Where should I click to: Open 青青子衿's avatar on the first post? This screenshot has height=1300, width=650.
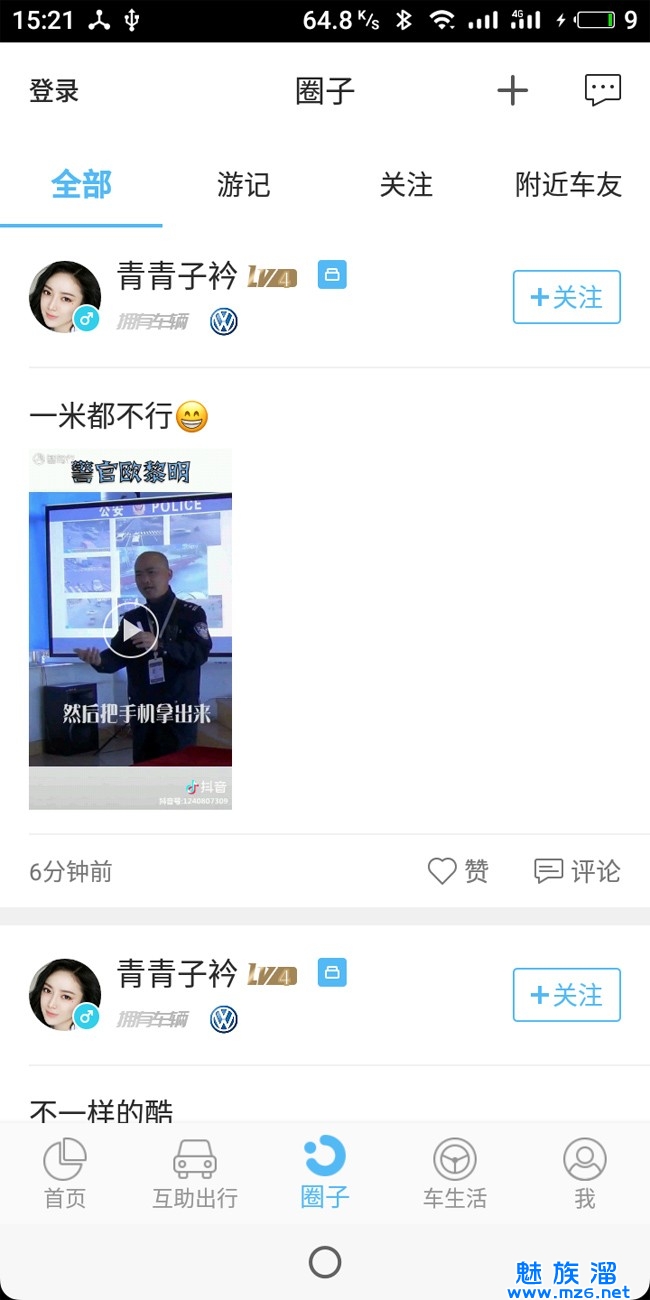(x=65, y=297)
